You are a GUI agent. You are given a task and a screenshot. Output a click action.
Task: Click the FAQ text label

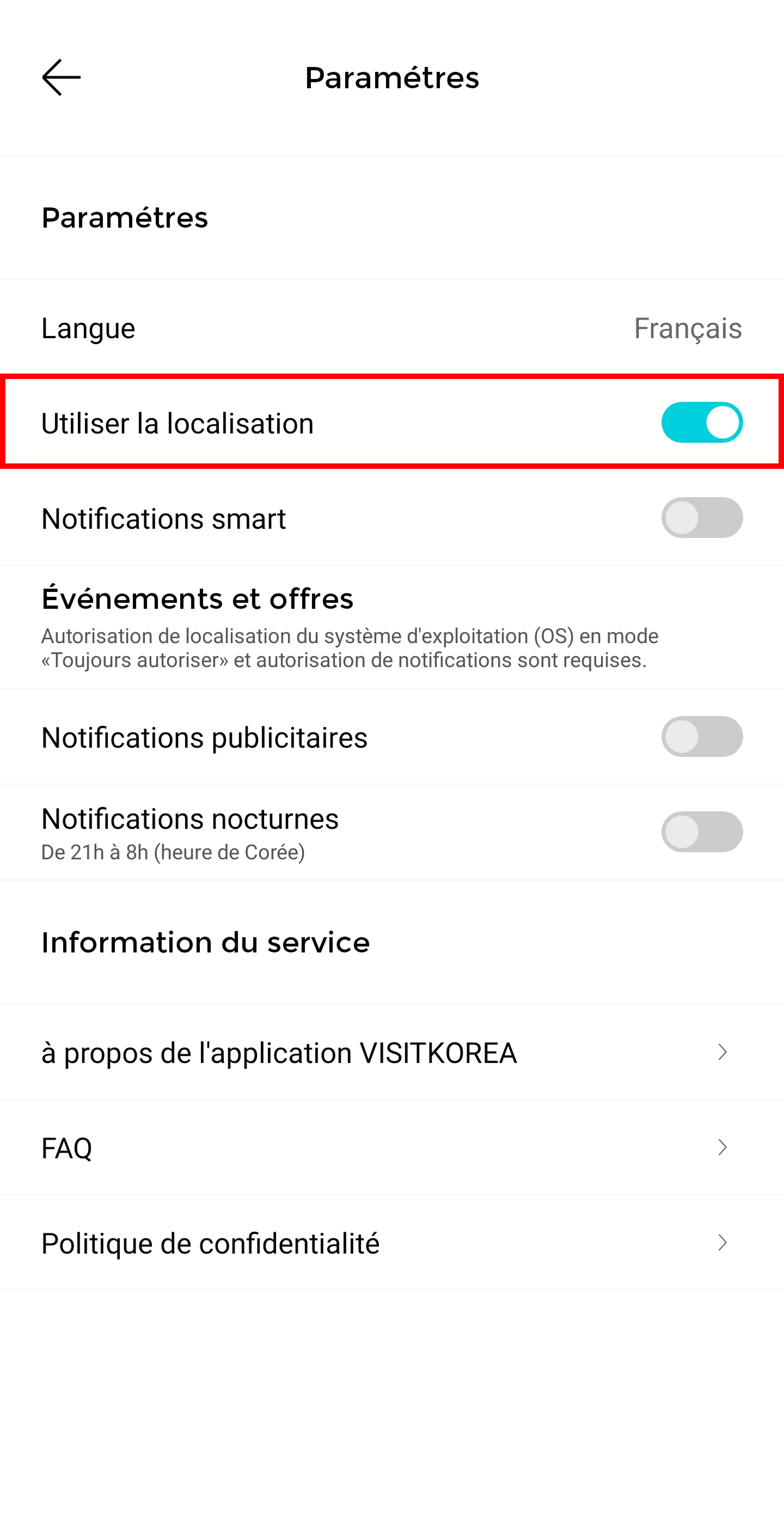[x=66, y=1147]
